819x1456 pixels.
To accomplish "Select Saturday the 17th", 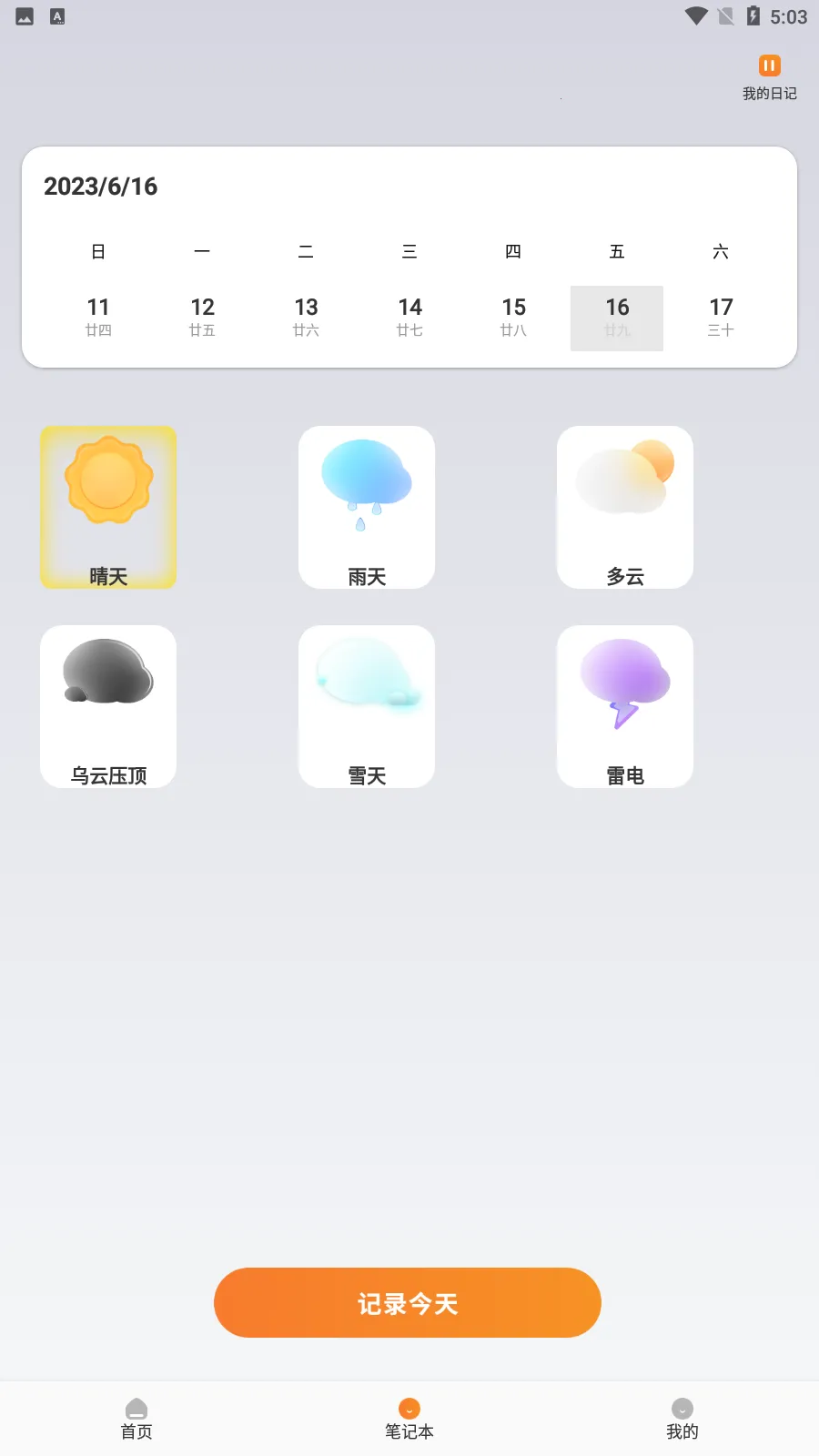I will (721, 318).
